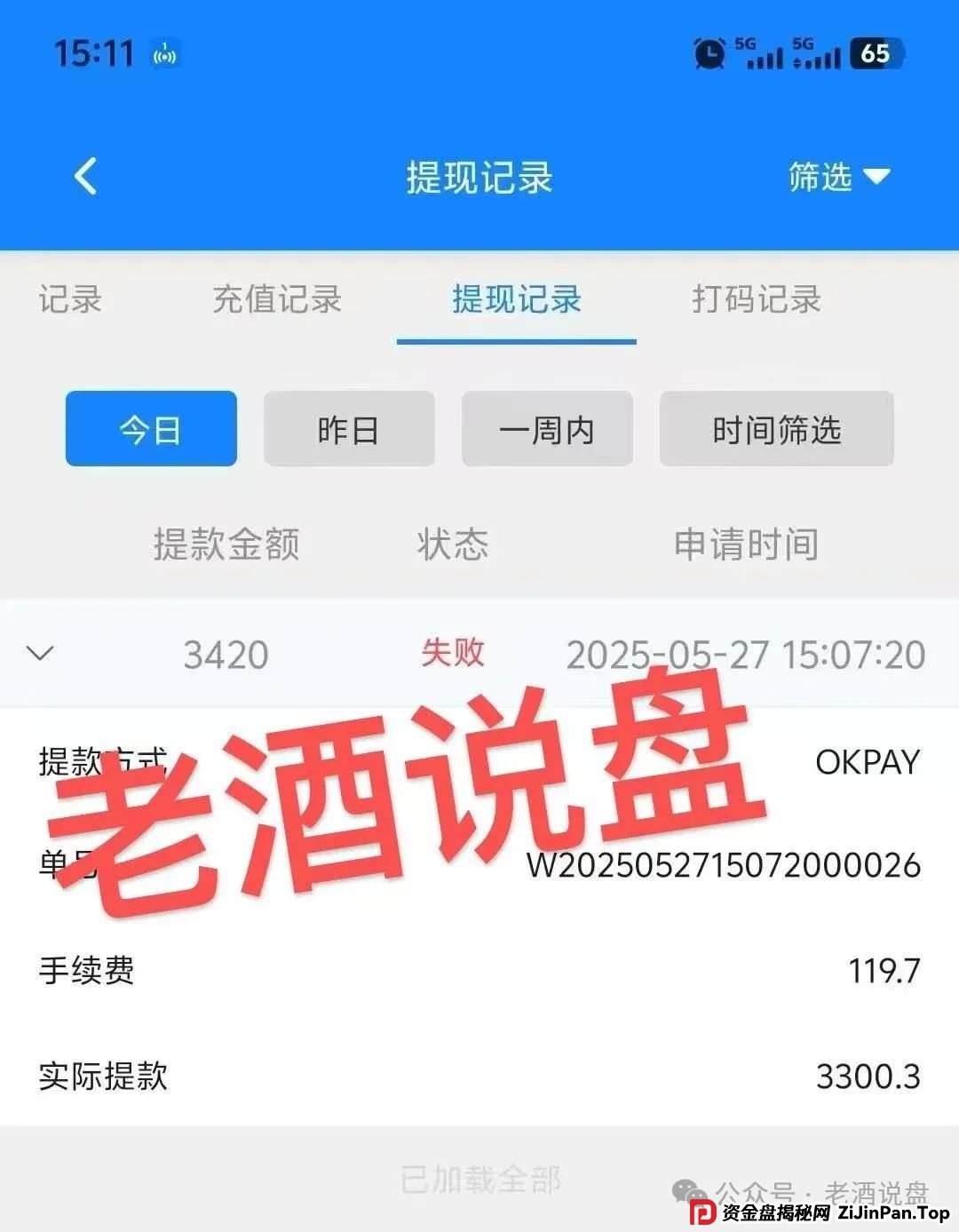This screenshot has width=959, height=1232.
Task: Filter records by 昨日
Action: (x=349, y=429)
